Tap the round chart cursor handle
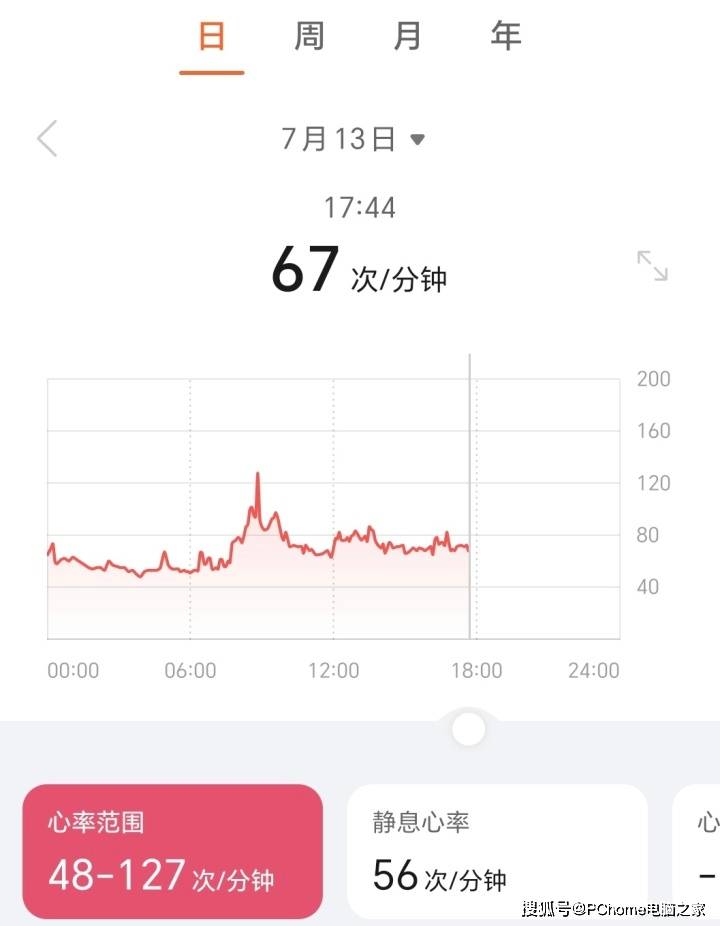Image resolution: width=720 pixels, height=926 pixels. pos(469,729)
